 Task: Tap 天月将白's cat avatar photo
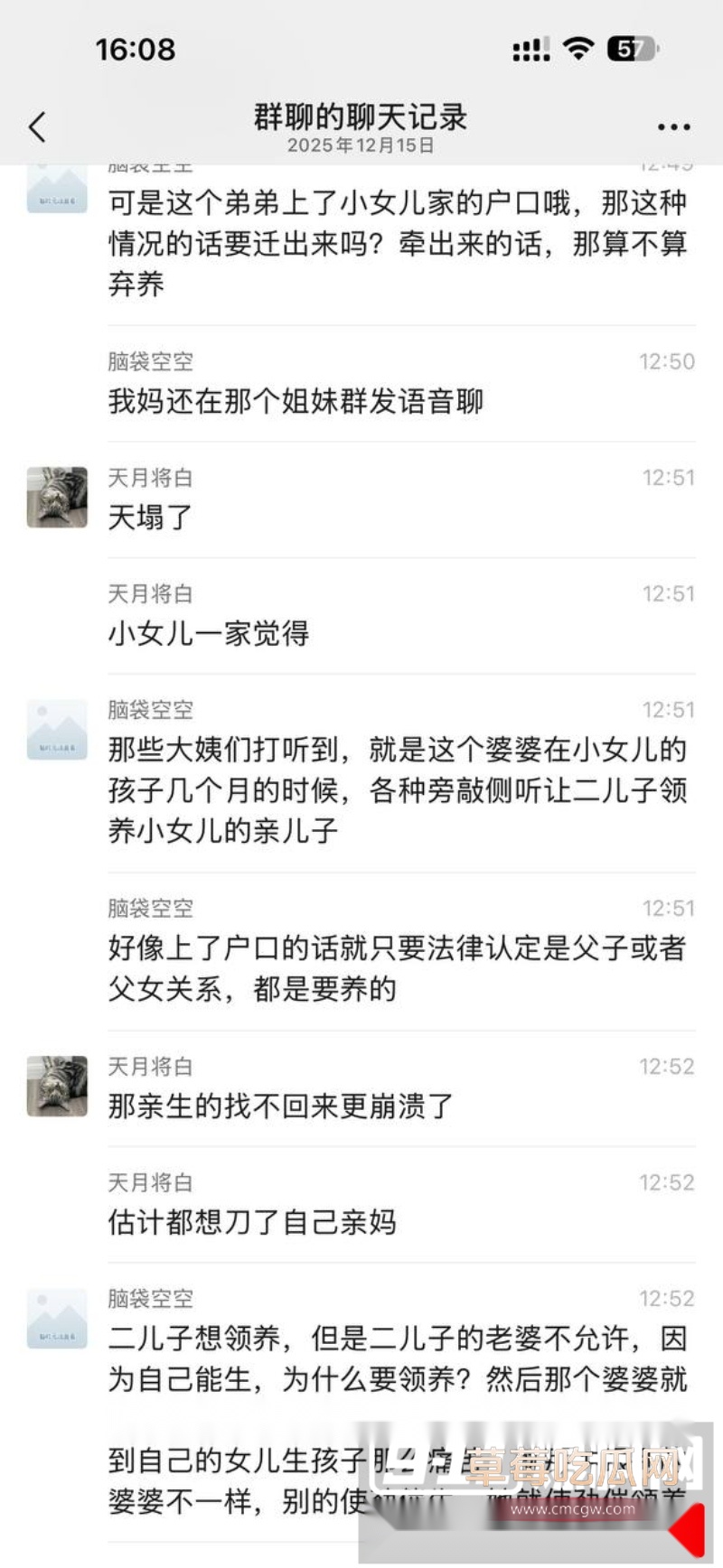pyautogui.click(x=55, y=497)
